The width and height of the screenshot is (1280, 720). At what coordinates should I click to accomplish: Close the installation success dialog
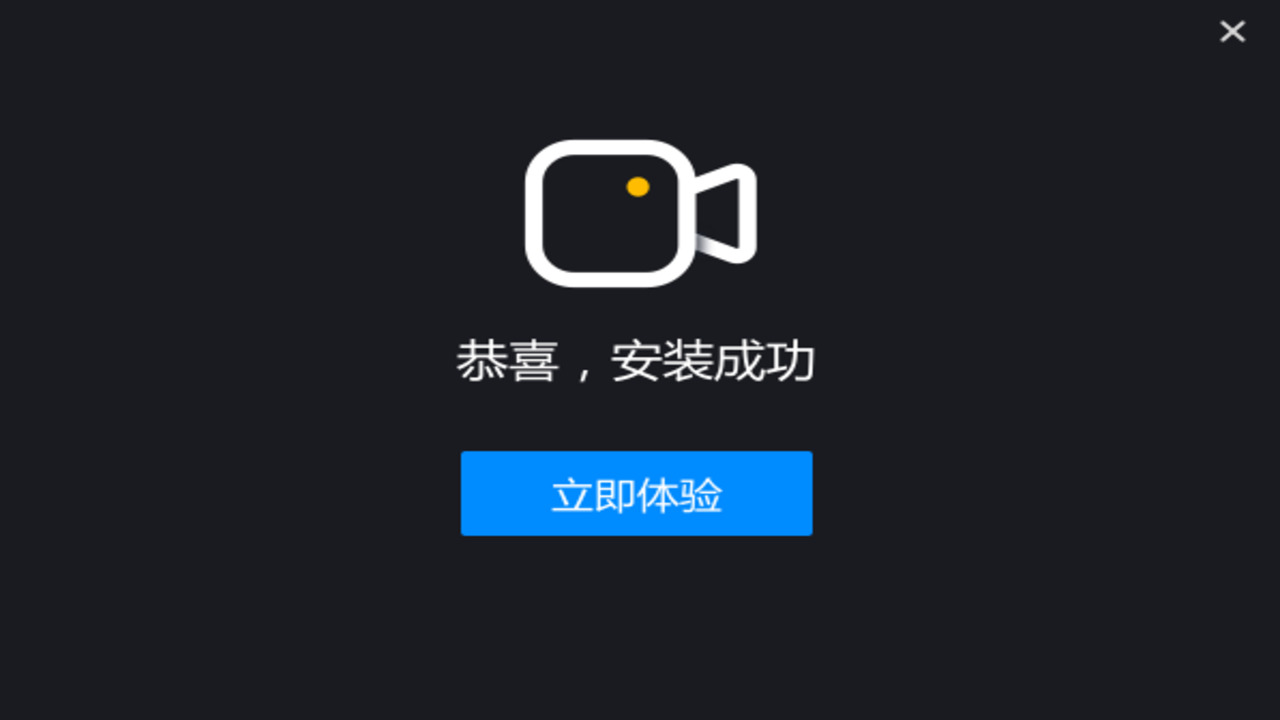pos(1232,32)
